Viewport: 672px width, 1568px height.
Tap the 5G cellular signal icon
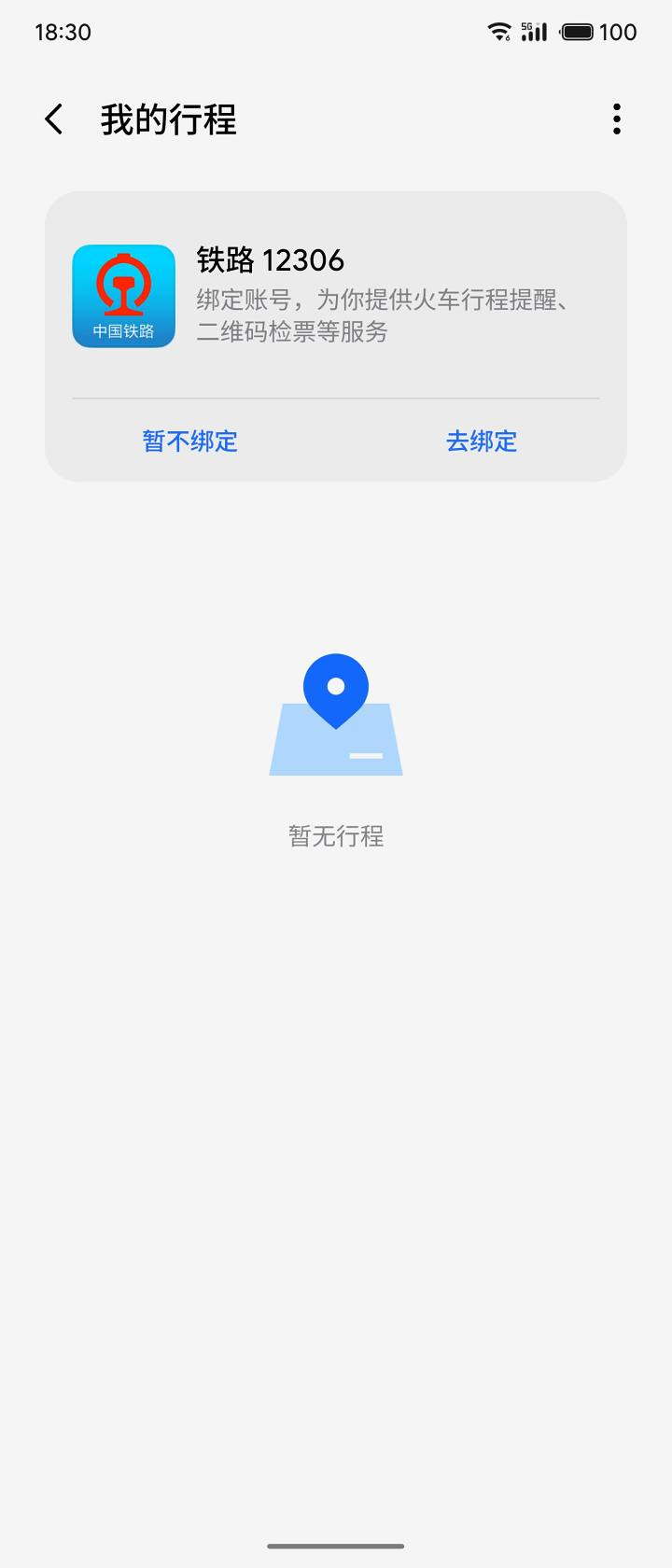534,31
